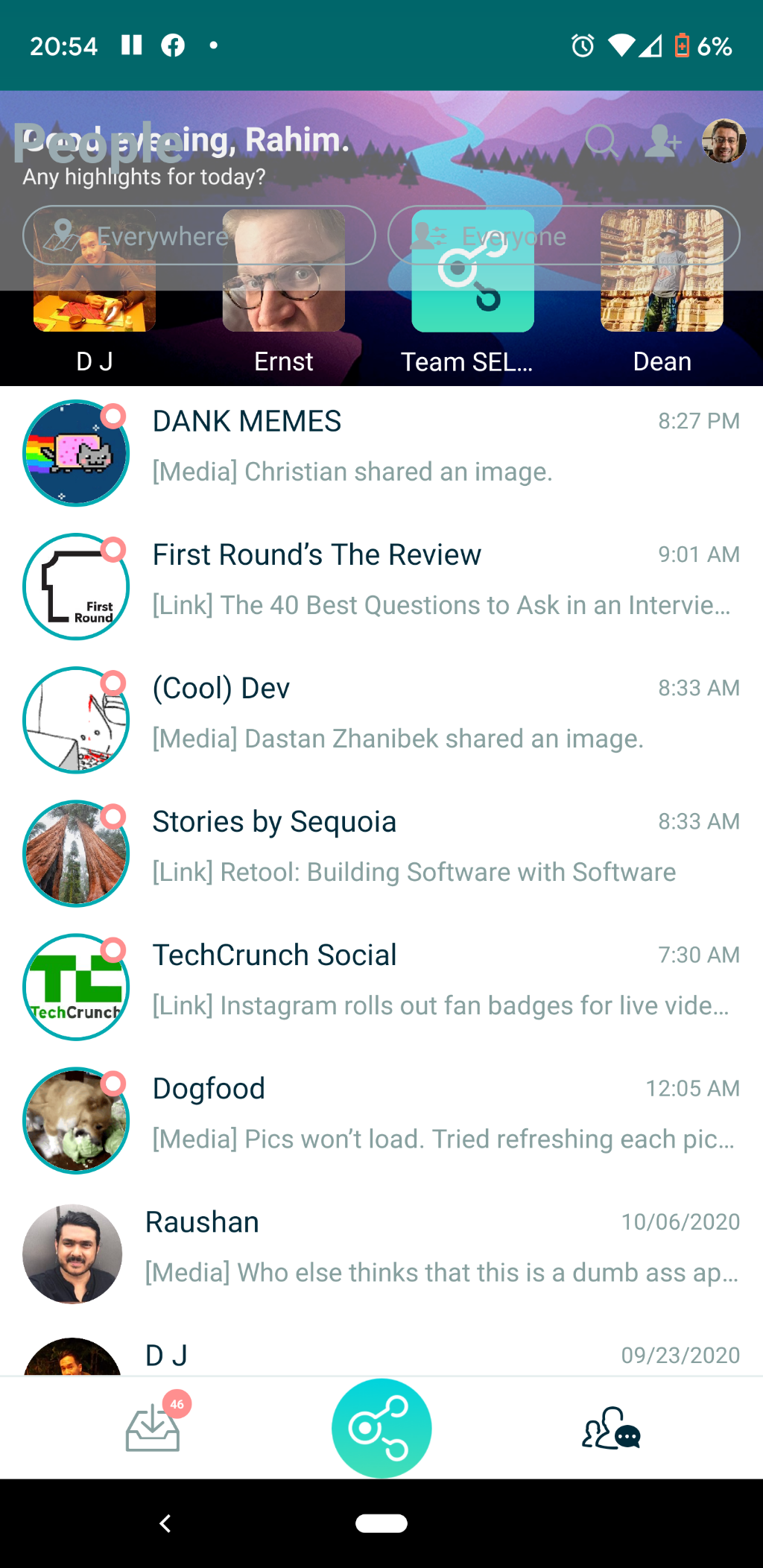Tap the center green share button
This screenshot has height=1568, width=763.
tap(381, 1427)
